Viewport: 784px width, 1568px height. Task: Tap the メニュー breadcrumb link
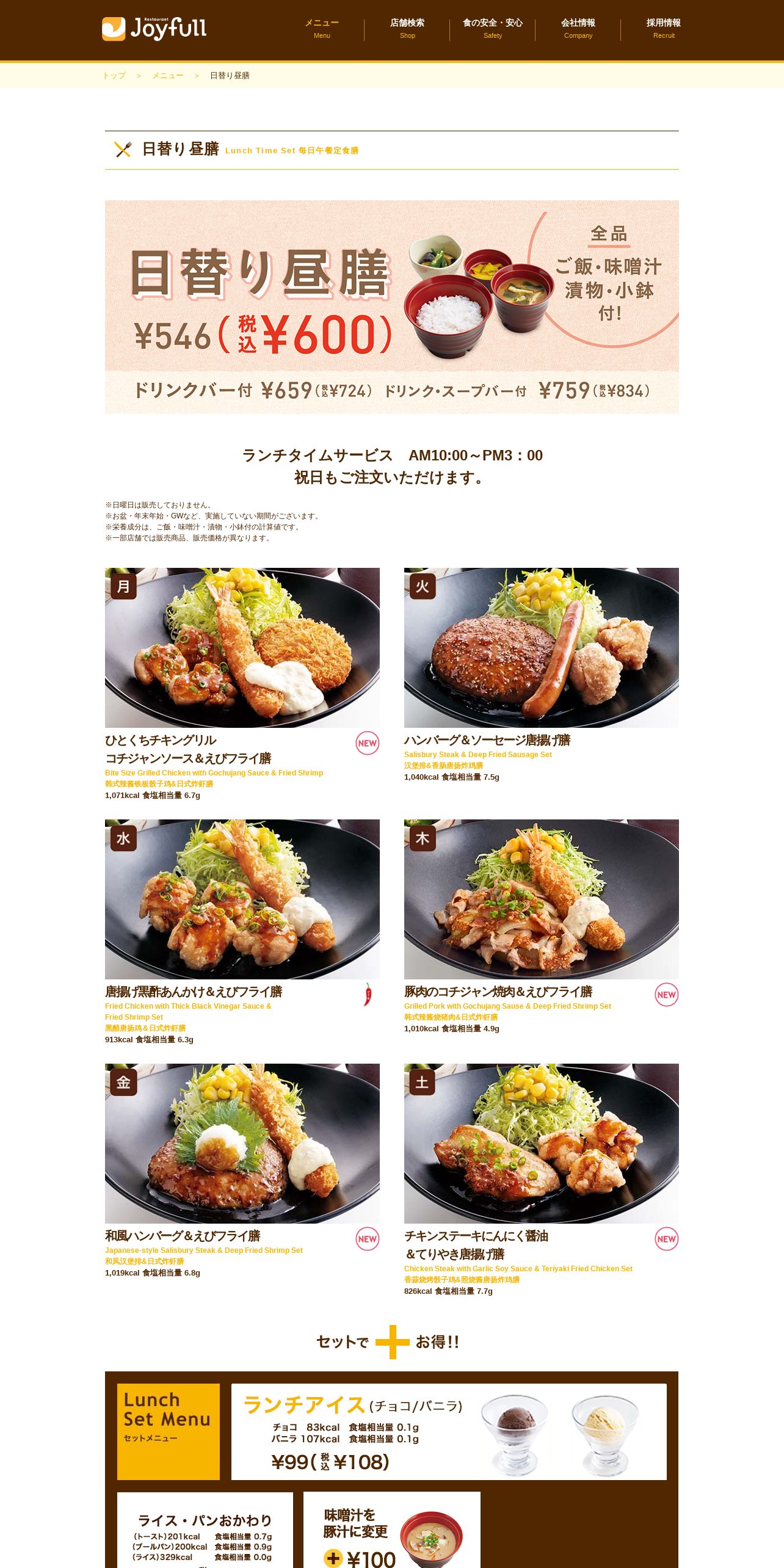point(168,76)
